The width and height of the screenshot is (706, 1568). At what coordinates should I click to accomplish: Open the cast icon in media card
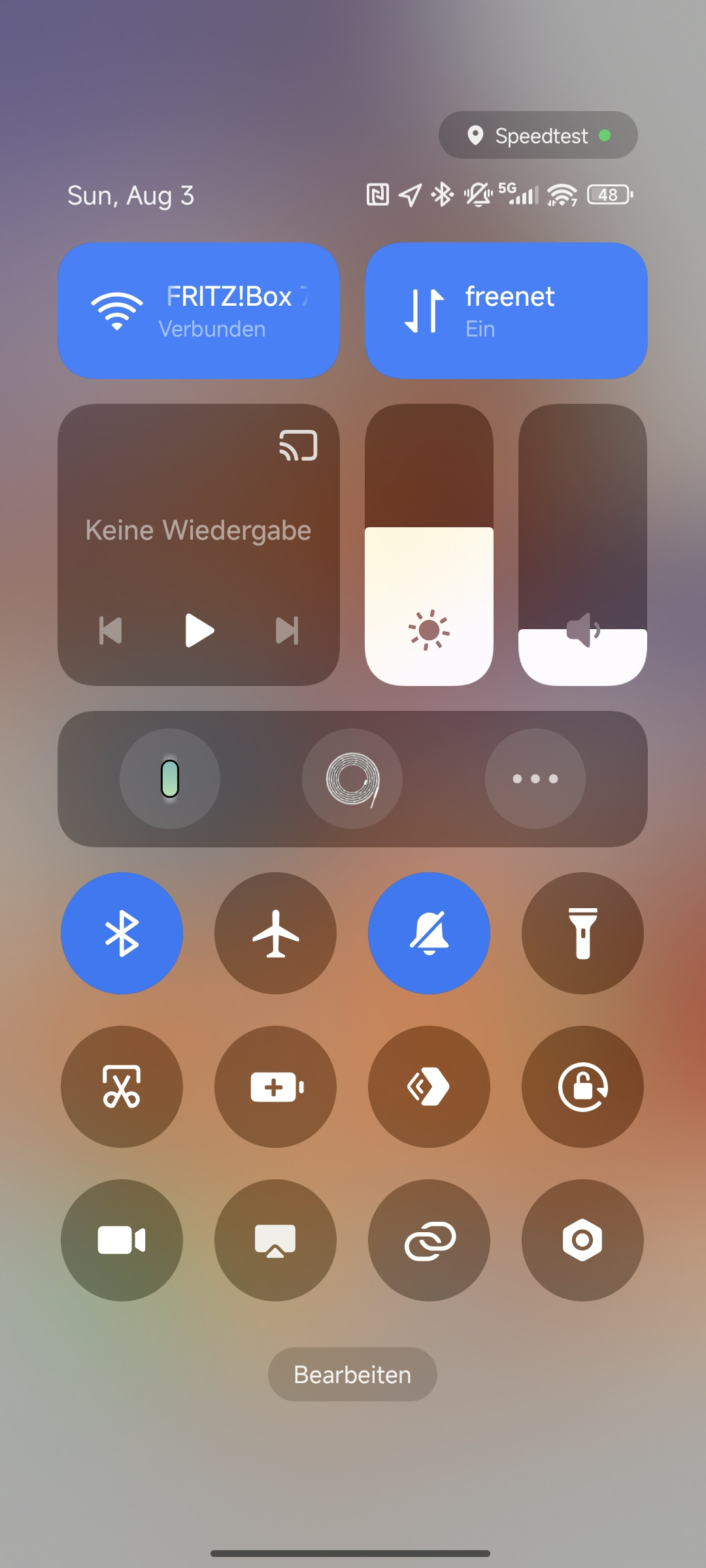coord(299,446)
